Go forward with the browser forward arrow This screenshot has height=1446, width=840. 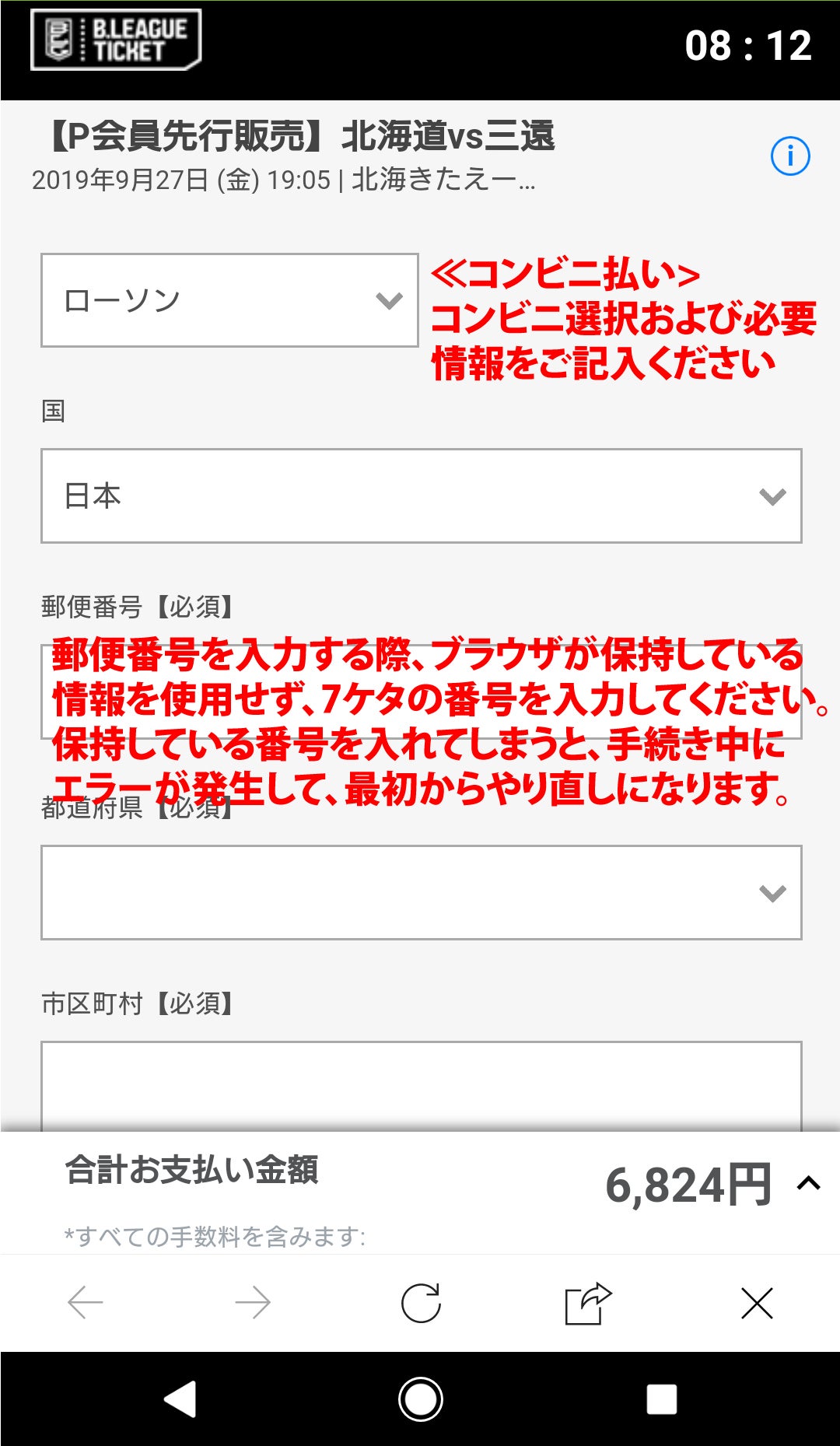253,1303
